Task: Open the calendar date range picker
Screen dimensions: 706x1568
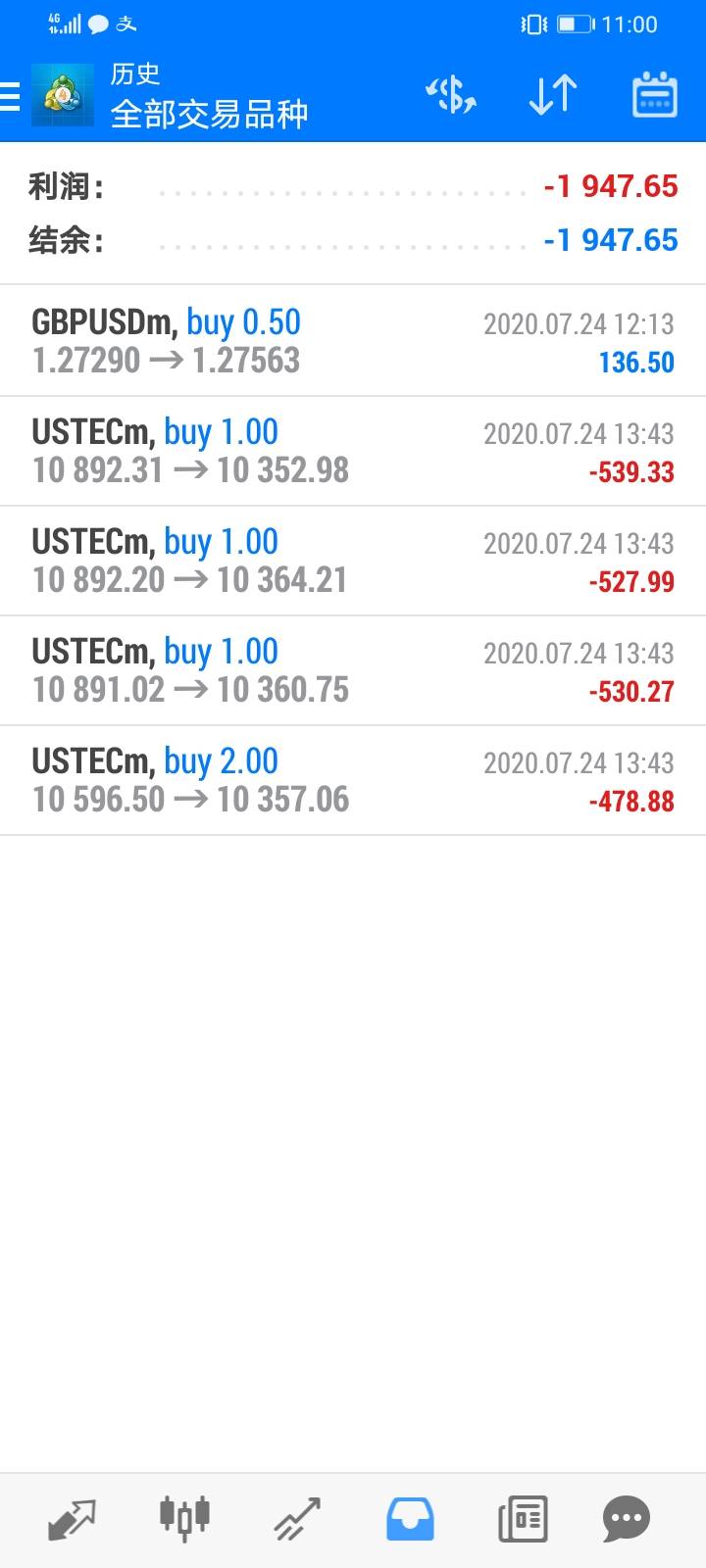Action: coord(655,95)
